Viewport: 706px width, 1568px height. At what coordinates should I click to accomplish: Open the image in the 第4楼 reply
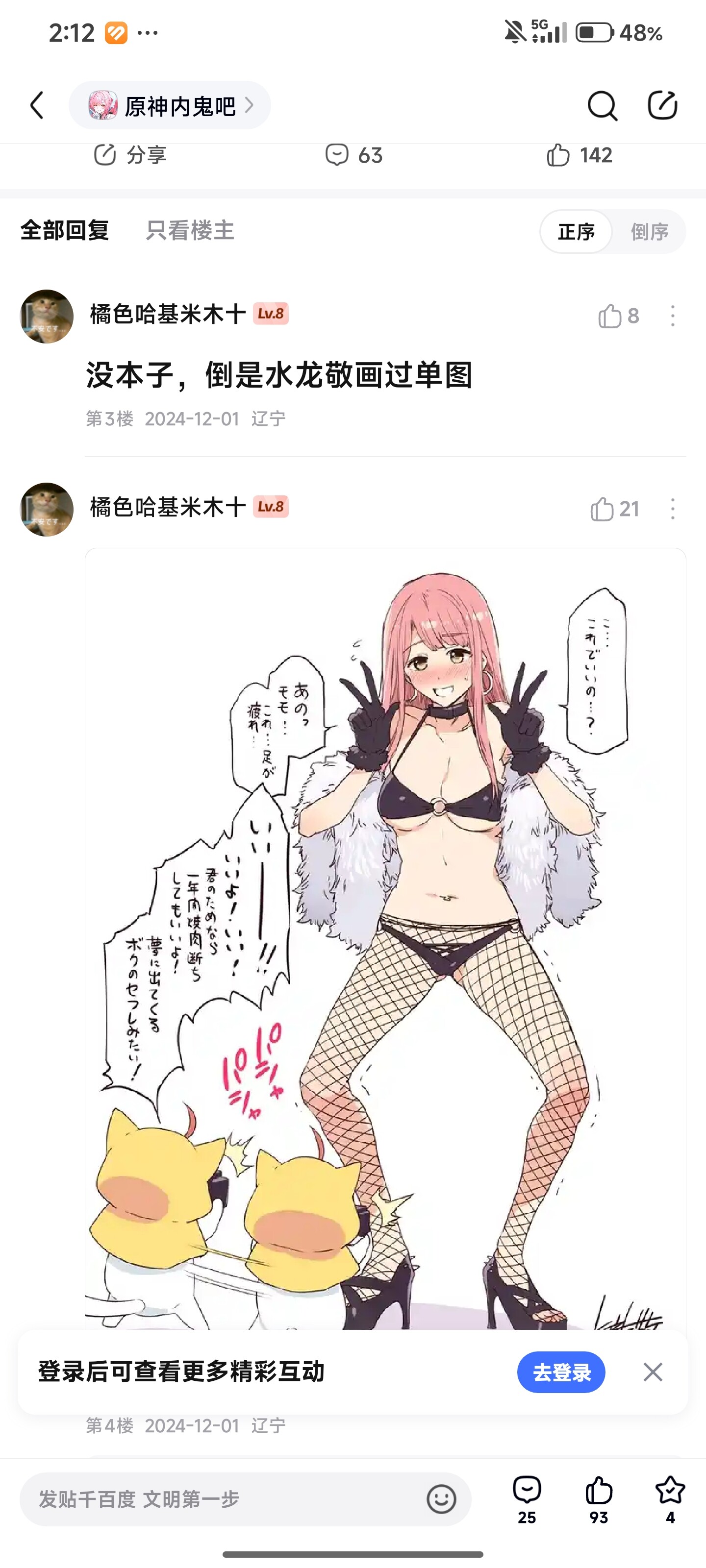point(385,937)
